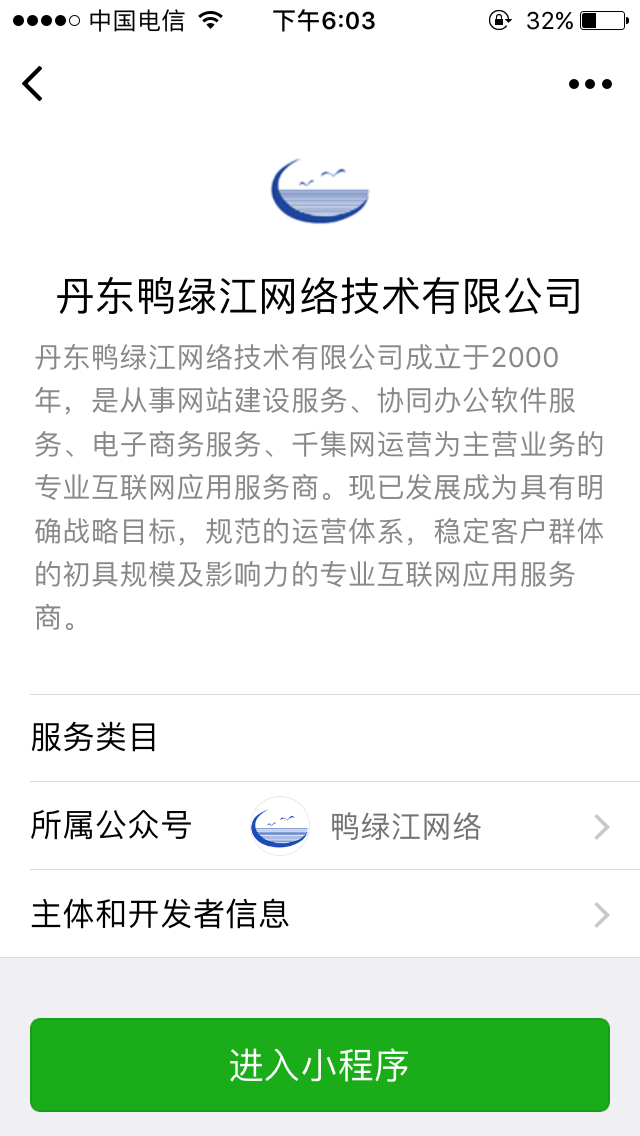This screenshot has width=640, height=1136.
Task: Tap the green 进入小程序 button
Action: point(320,1065)
